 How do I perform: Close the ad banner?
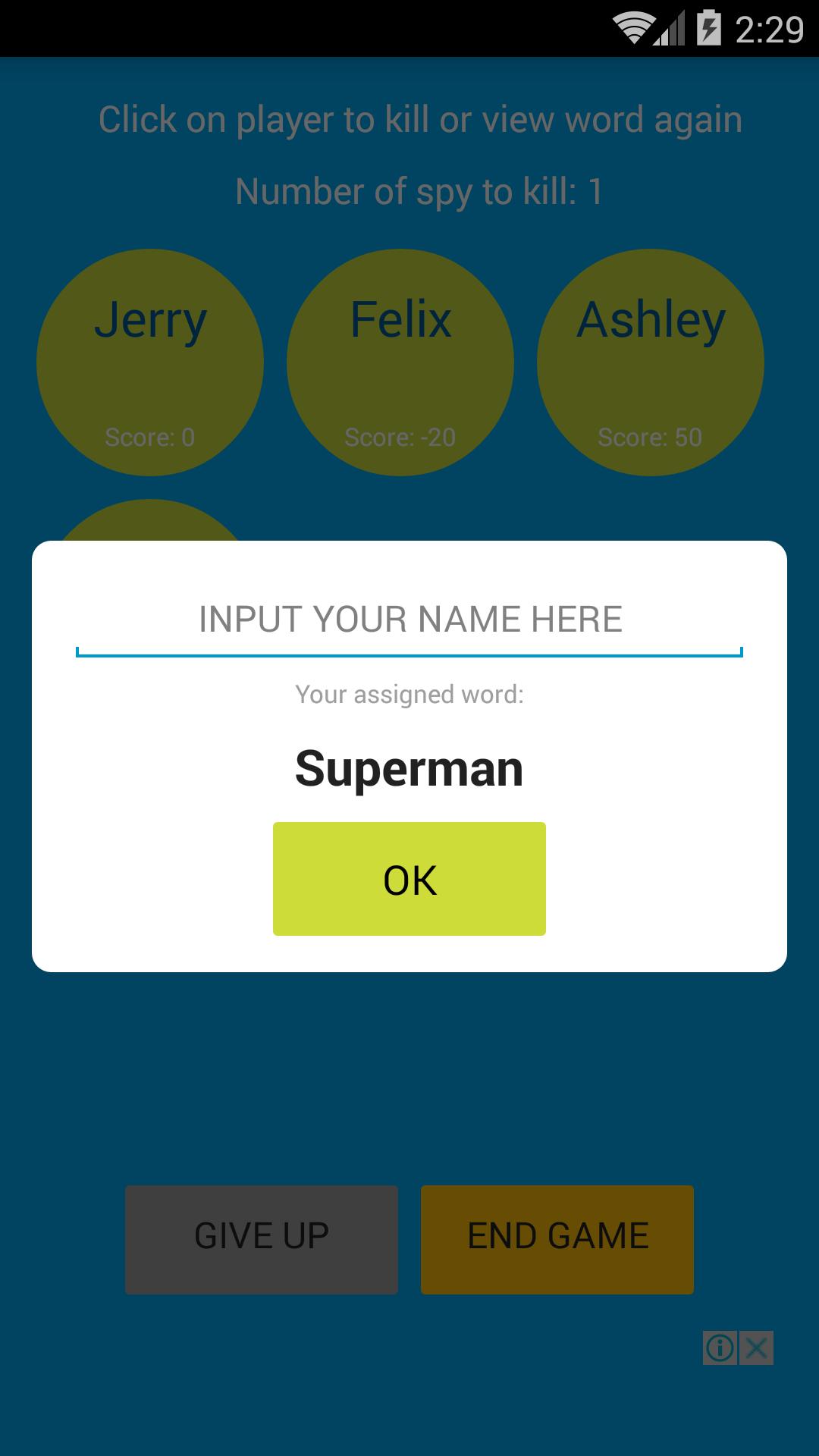coord(756,1348)
